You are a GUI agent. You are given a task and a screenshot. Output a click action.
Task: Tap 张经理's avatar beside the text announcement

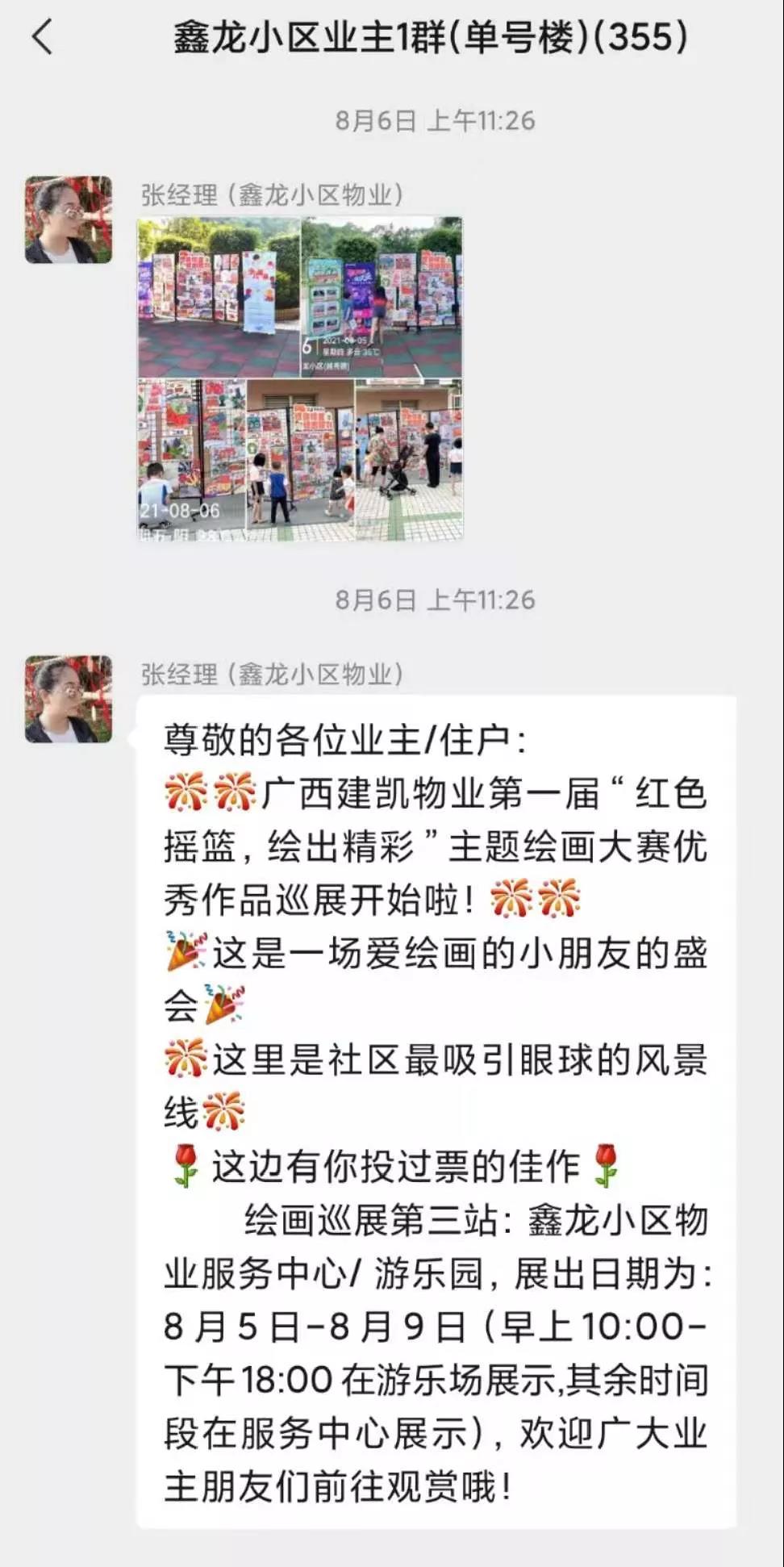pyautogui.click(x=69, y=699)
